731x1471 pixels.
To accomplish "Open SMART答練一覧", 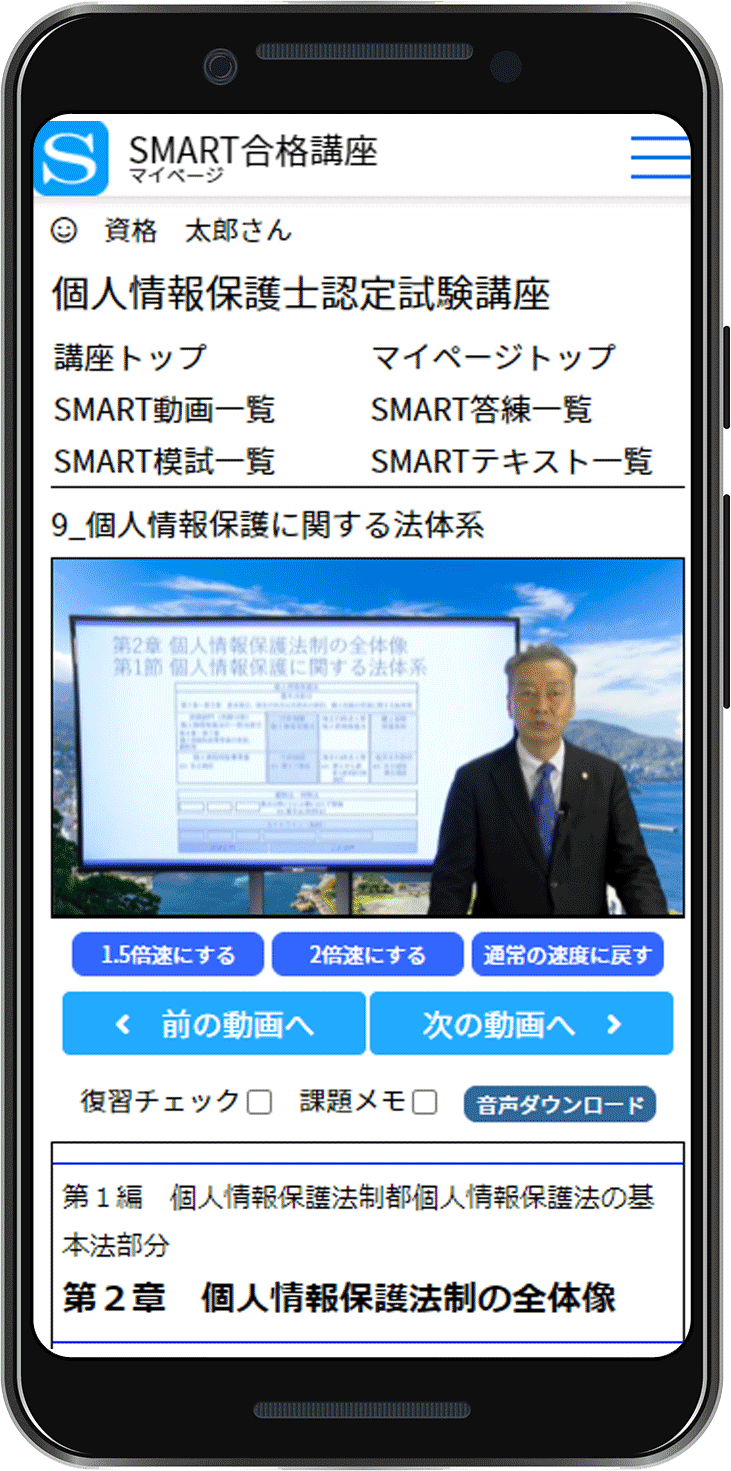I will tap(481, 409).
